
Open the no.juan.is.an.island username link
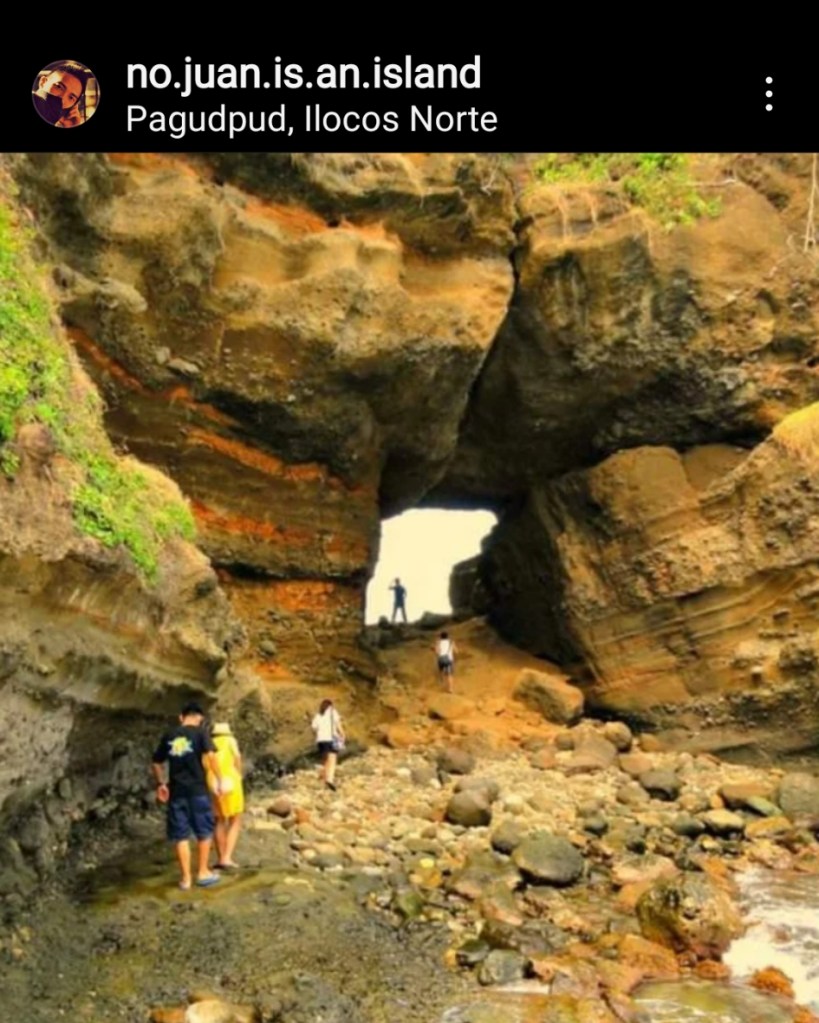click(303, 73)
